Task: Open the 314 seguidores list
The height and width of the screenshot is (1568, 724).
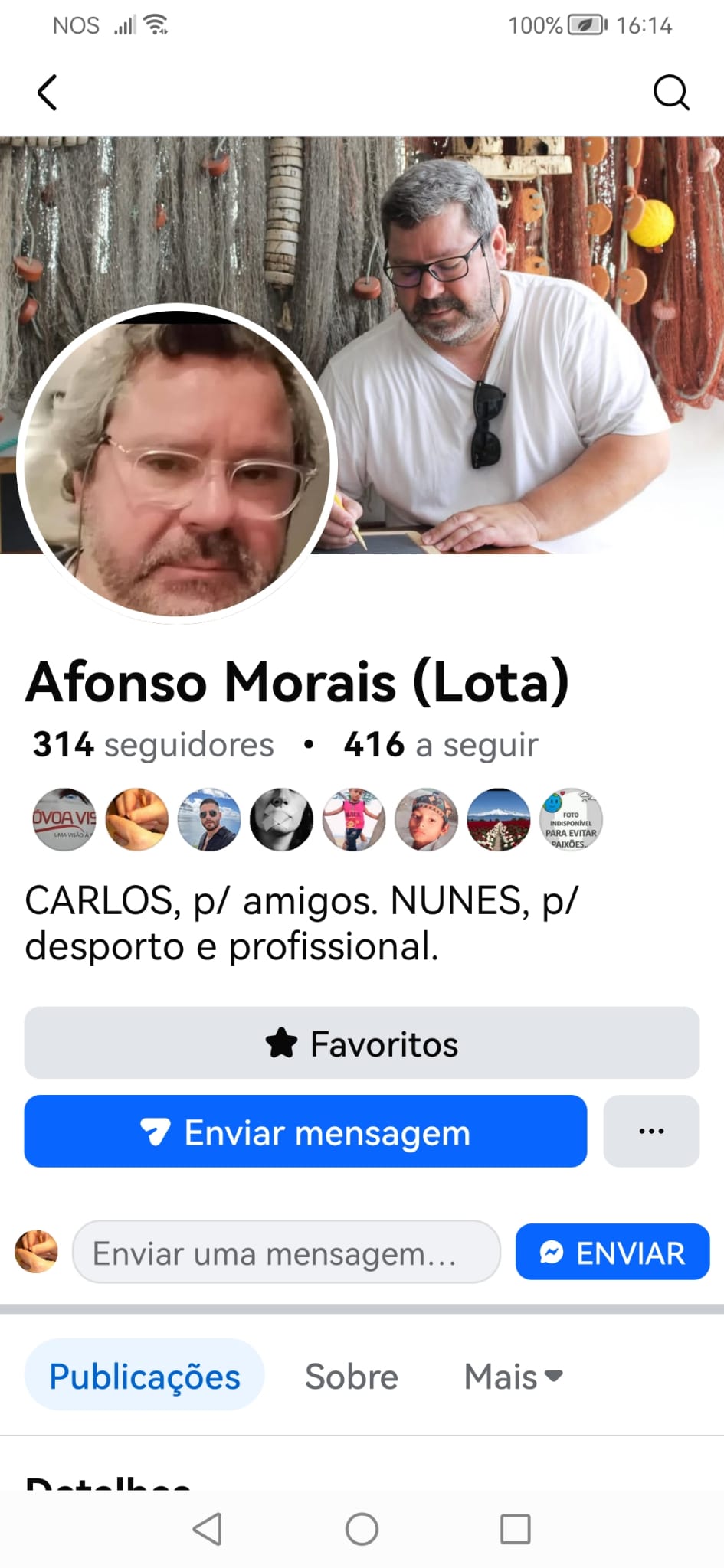Action: point(153,745)
